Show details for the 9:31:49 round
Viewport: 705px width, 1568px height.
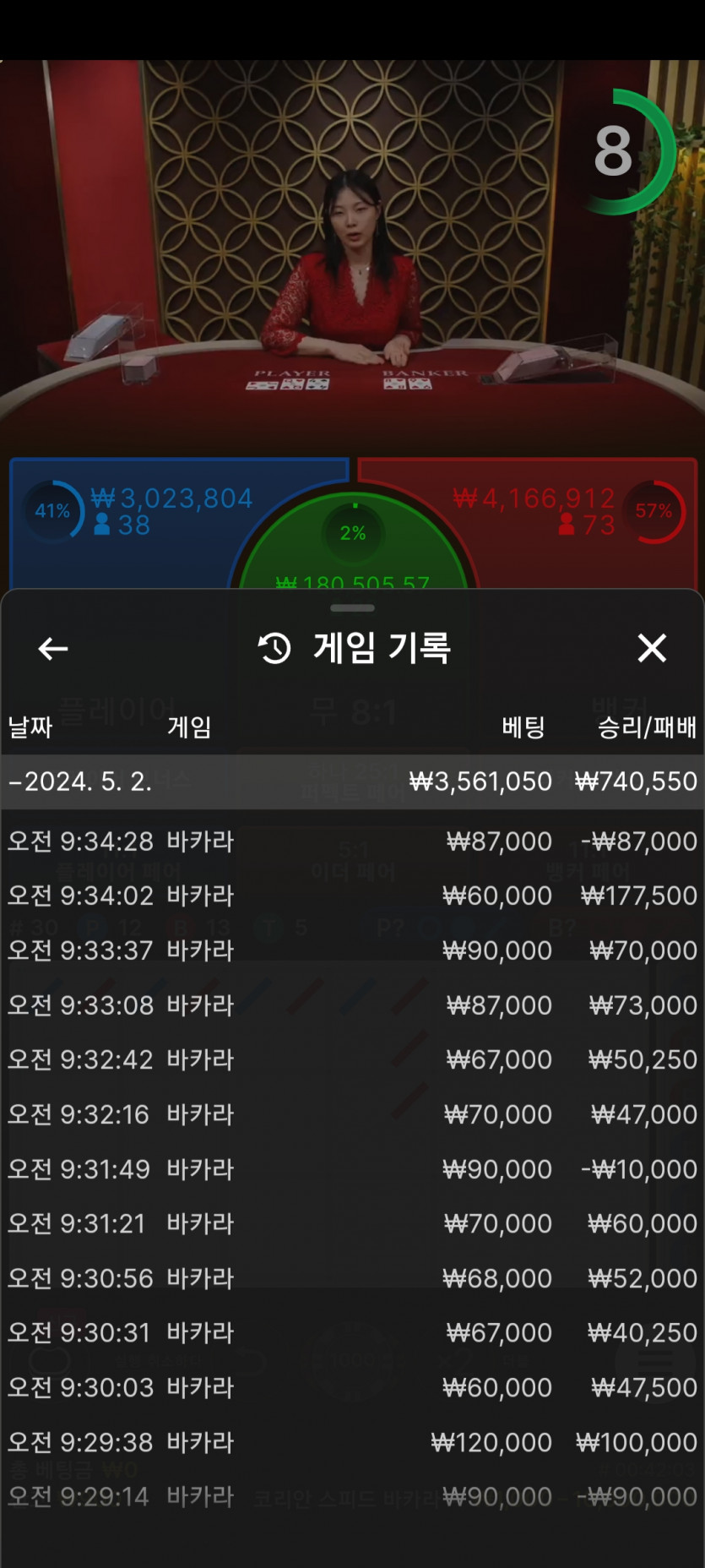pos(352,1169)
